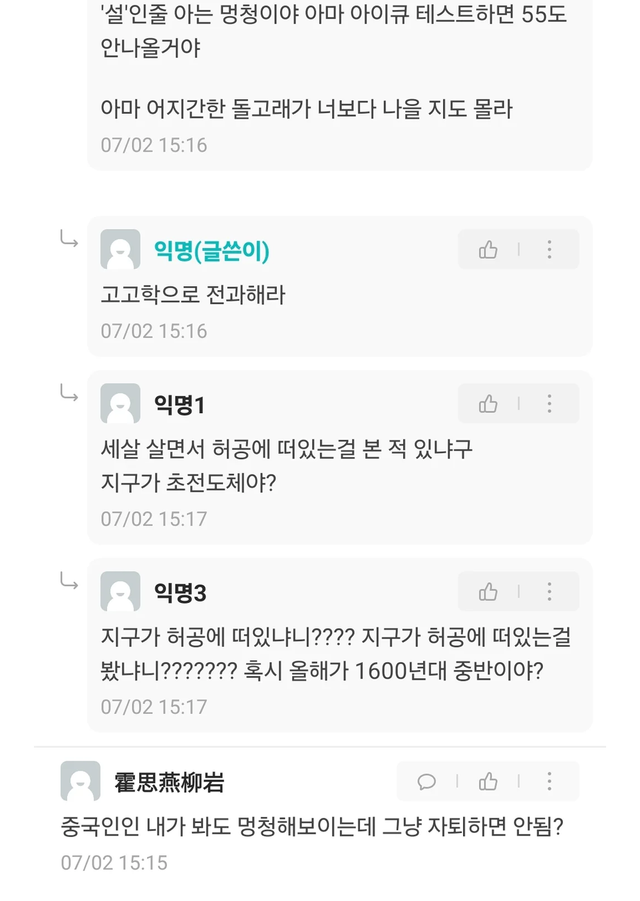Like the reply from 익명1
The width and height of the screenshot is (640, 901).
488,403
